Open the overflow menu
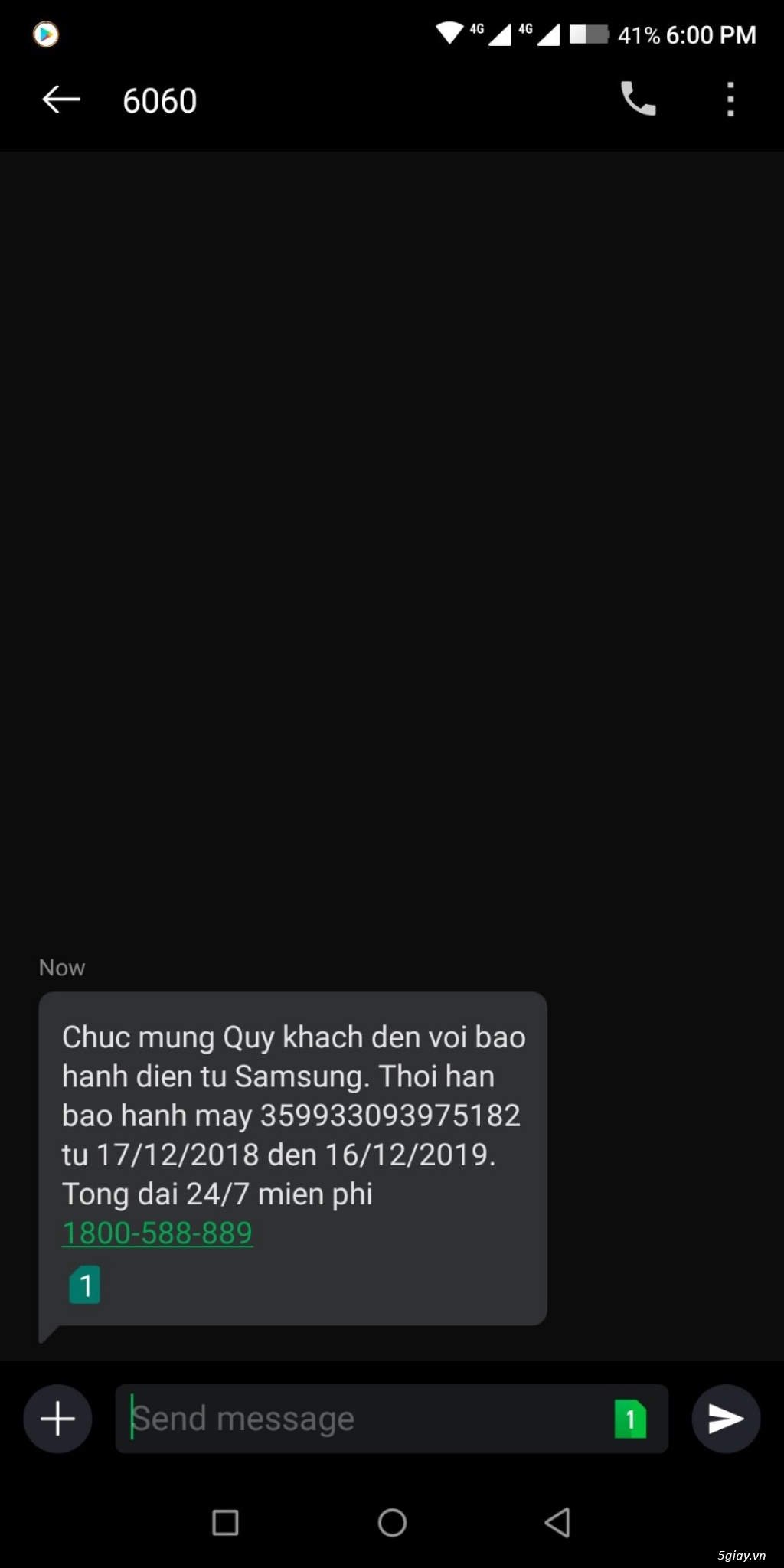The height and width of the screenshot is (1568, 784). pos(730,99)
